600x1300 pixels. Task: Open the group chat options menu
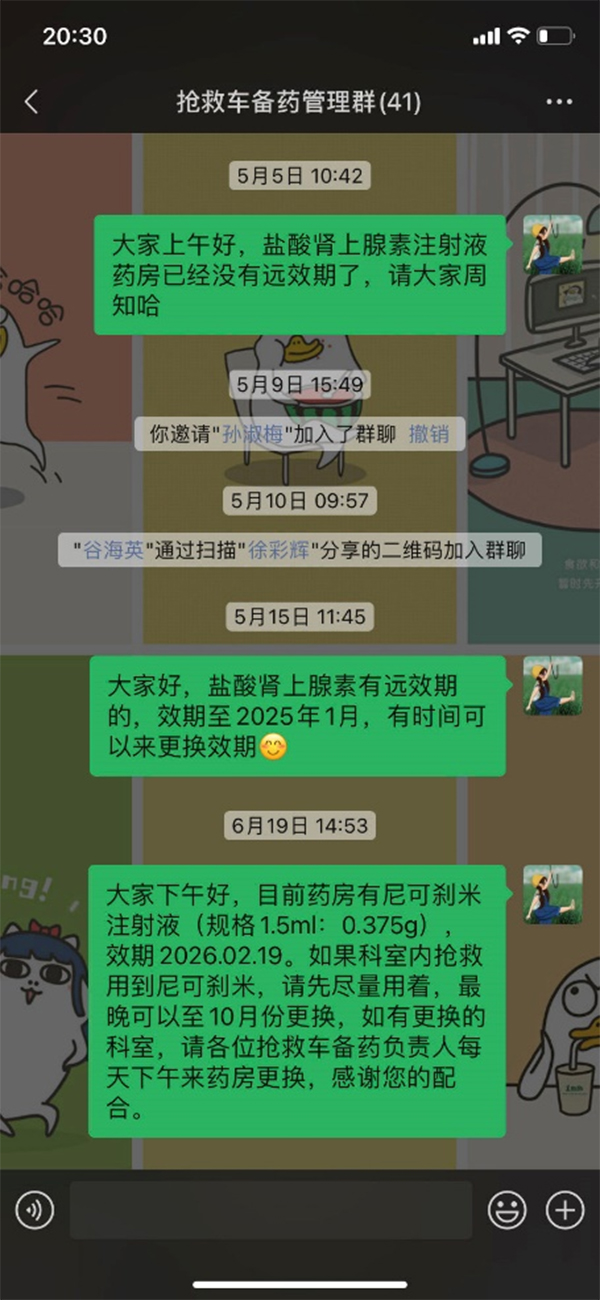pyautogui.click(x=559, y=102)
